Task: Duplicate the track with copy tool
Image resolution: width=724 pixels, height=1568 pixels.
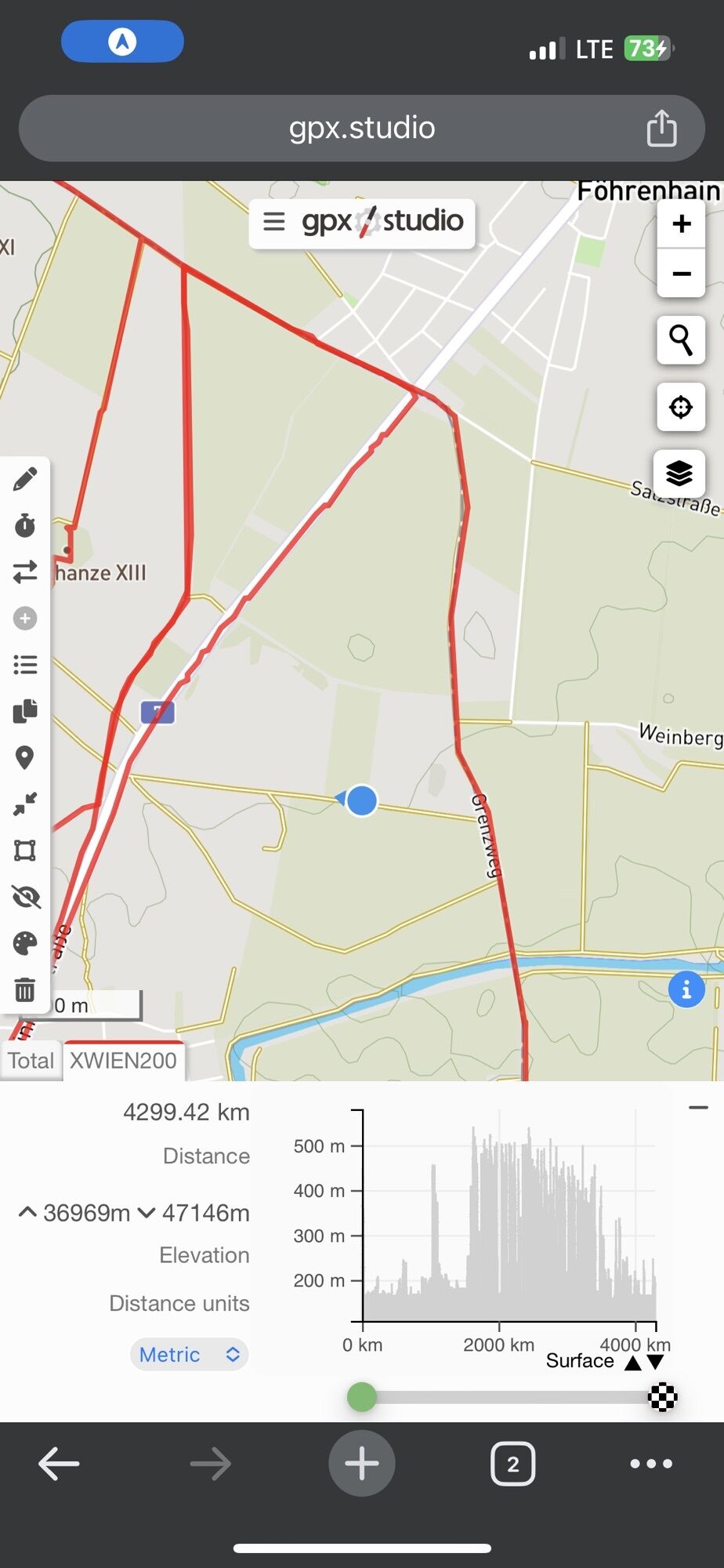Action: tap(25, 711)
